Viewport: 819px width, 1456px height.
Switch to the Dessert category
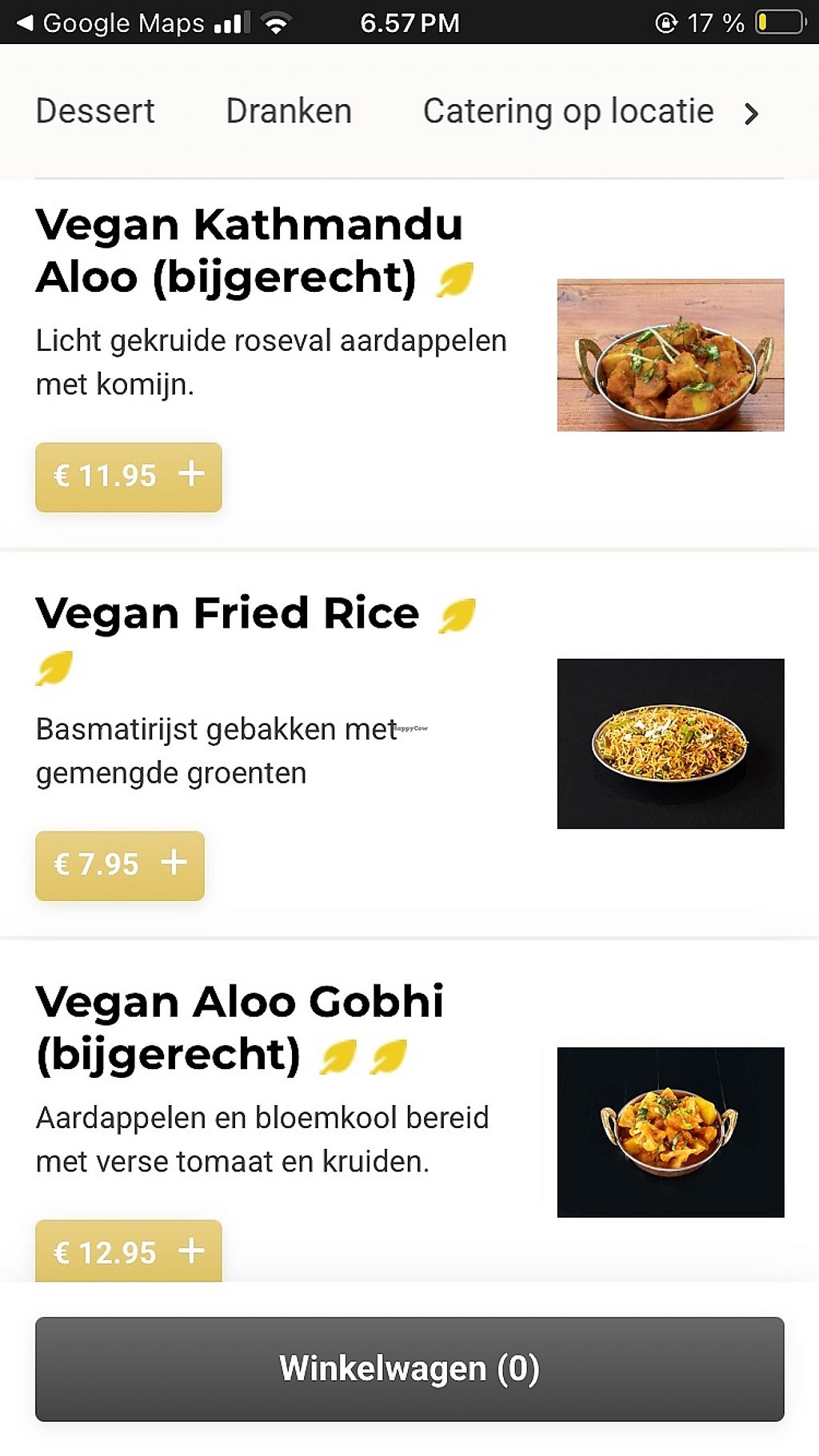tap(95, 111)
